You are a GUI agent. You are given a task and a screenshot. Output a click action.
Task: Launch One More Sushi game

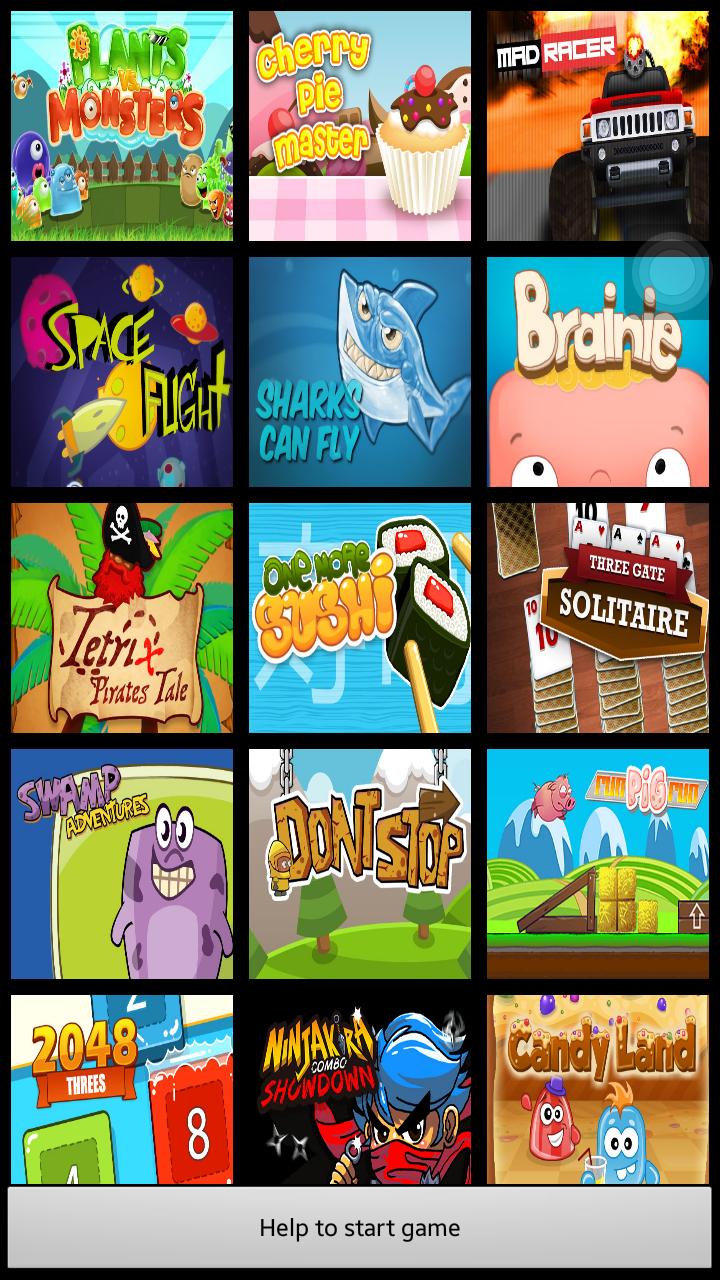(360, 618)
